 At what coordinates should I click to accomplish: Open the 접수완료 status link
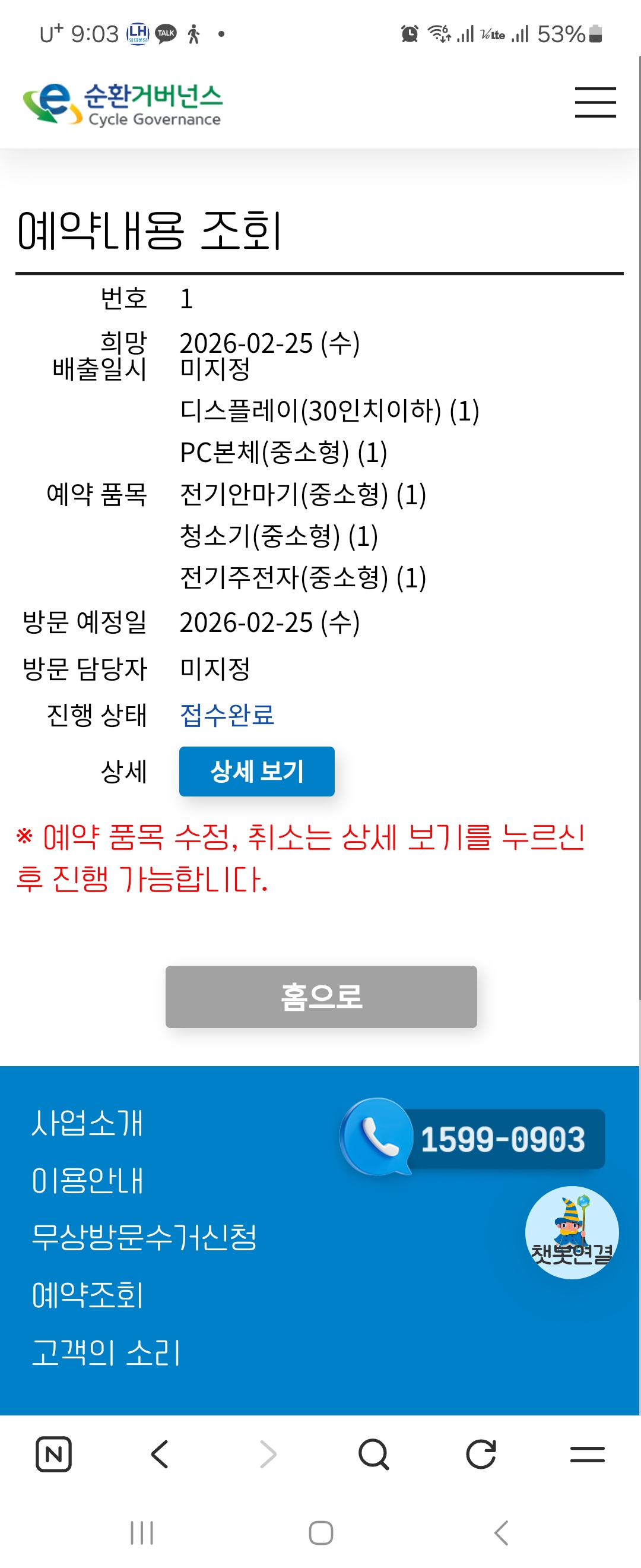click(227, 714)
